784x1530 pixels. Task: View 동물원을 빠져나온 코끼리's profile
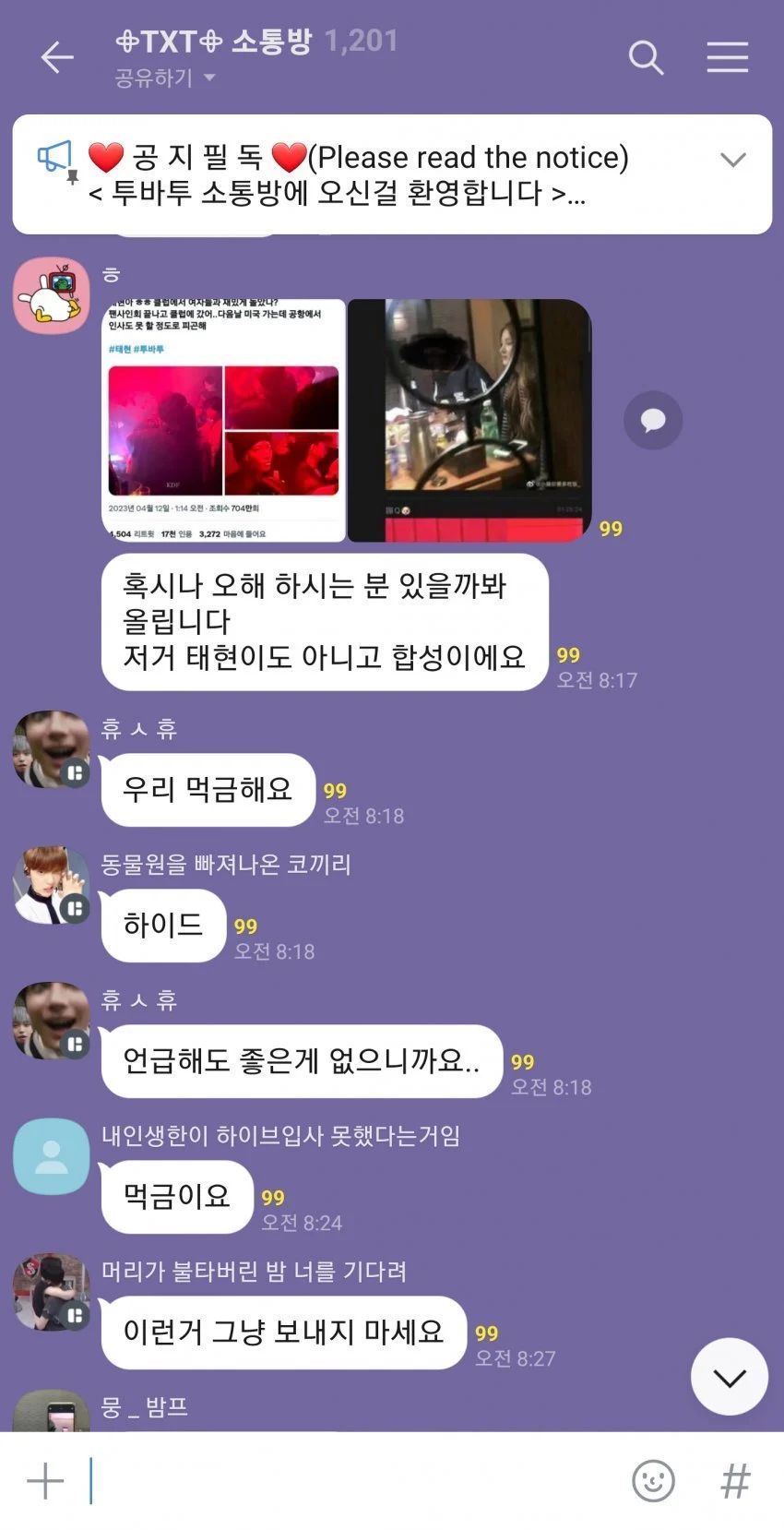point(52,885)
